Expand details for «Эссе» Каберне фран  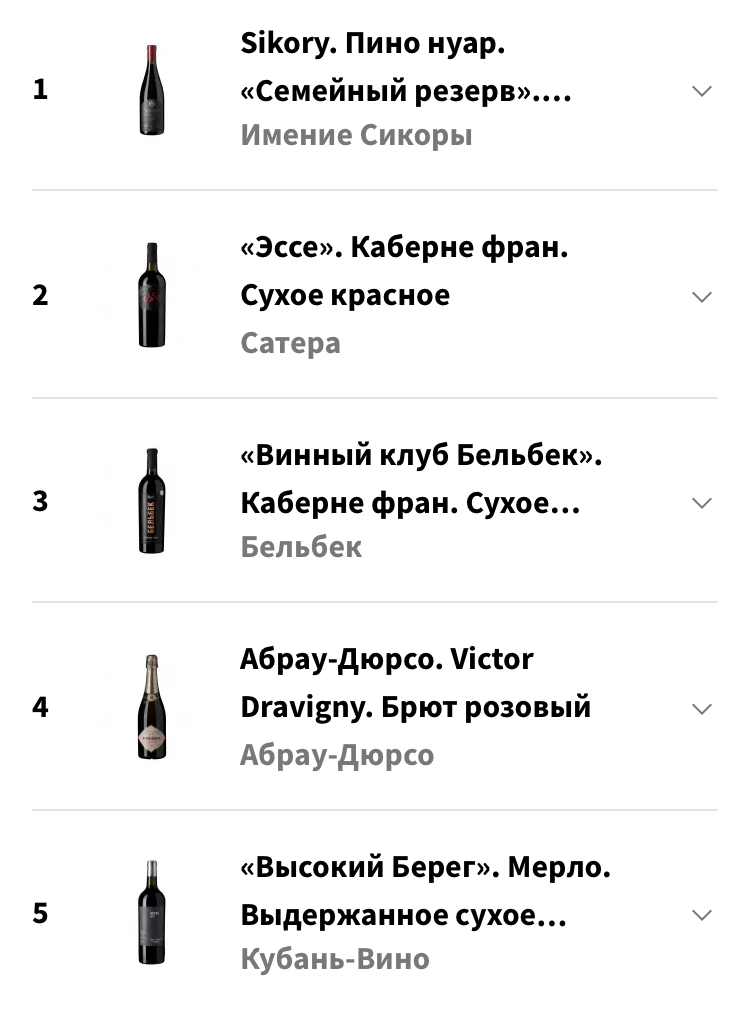pyautogui.click(x=702, y=297)
